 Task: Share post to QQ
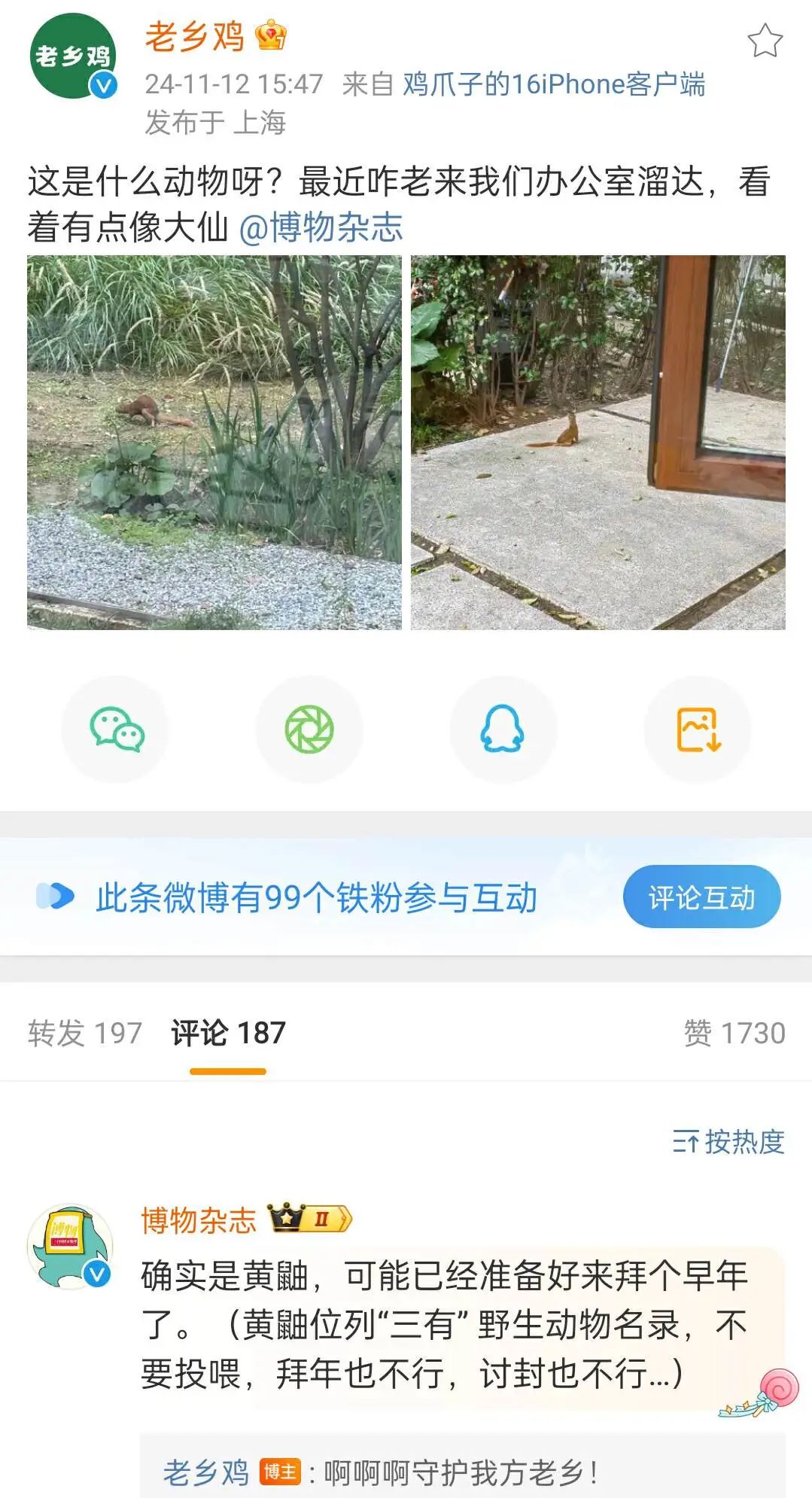pyautogui.click(x=503, y=729)
